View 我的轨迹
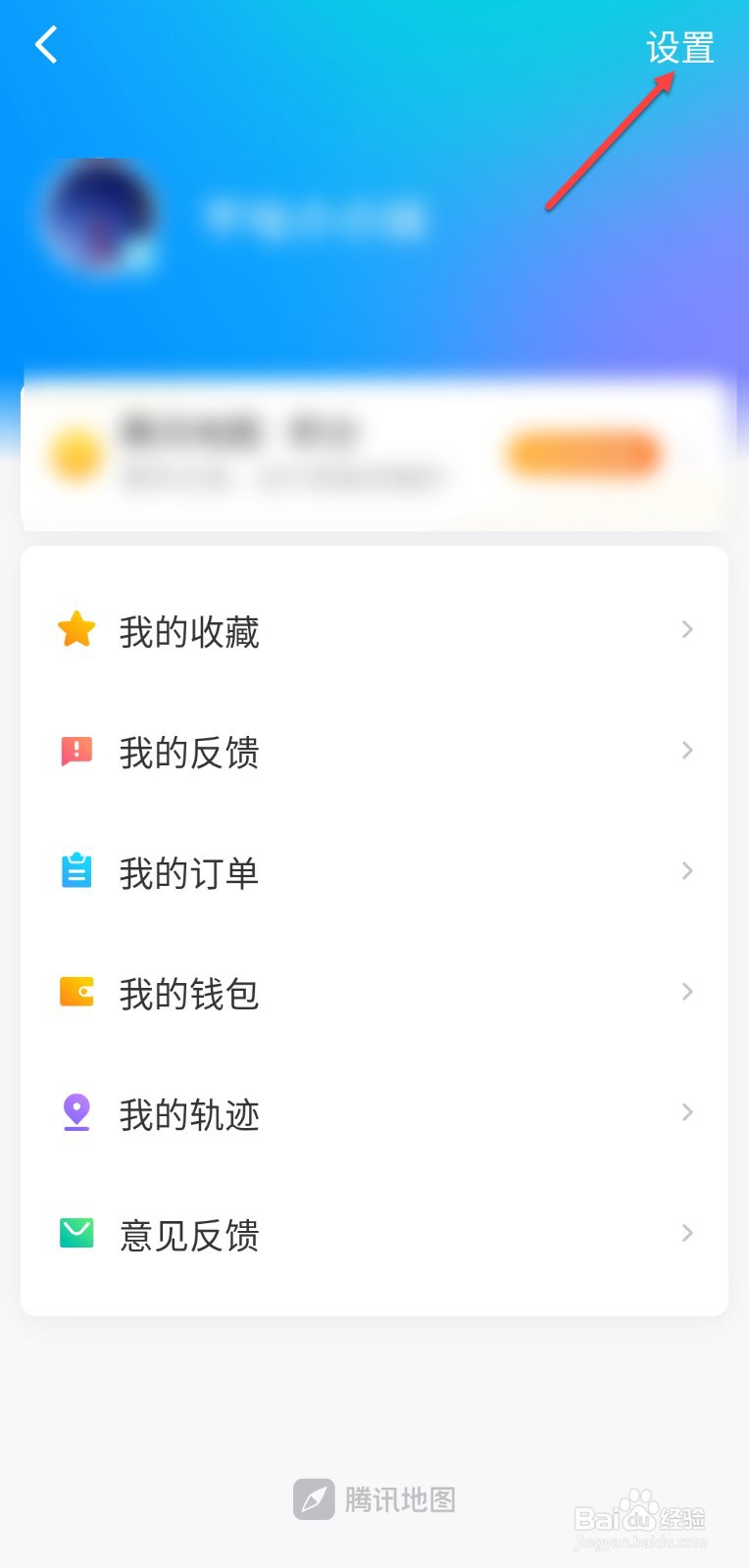The width and height of the screenshot is (749, 1568). coord(374,1113)
